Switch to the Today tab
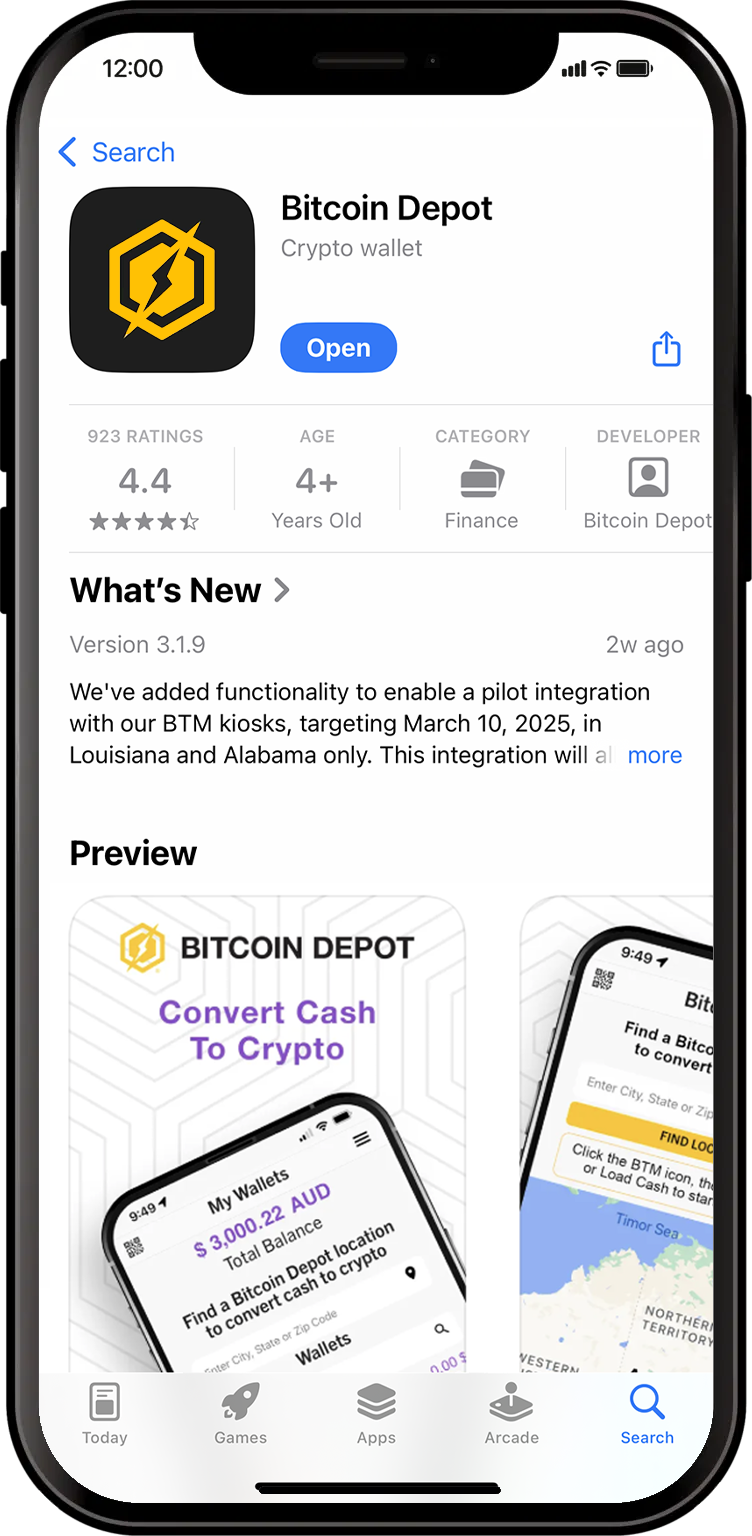Viewport: 752px width, 1536px height. 105,1414
